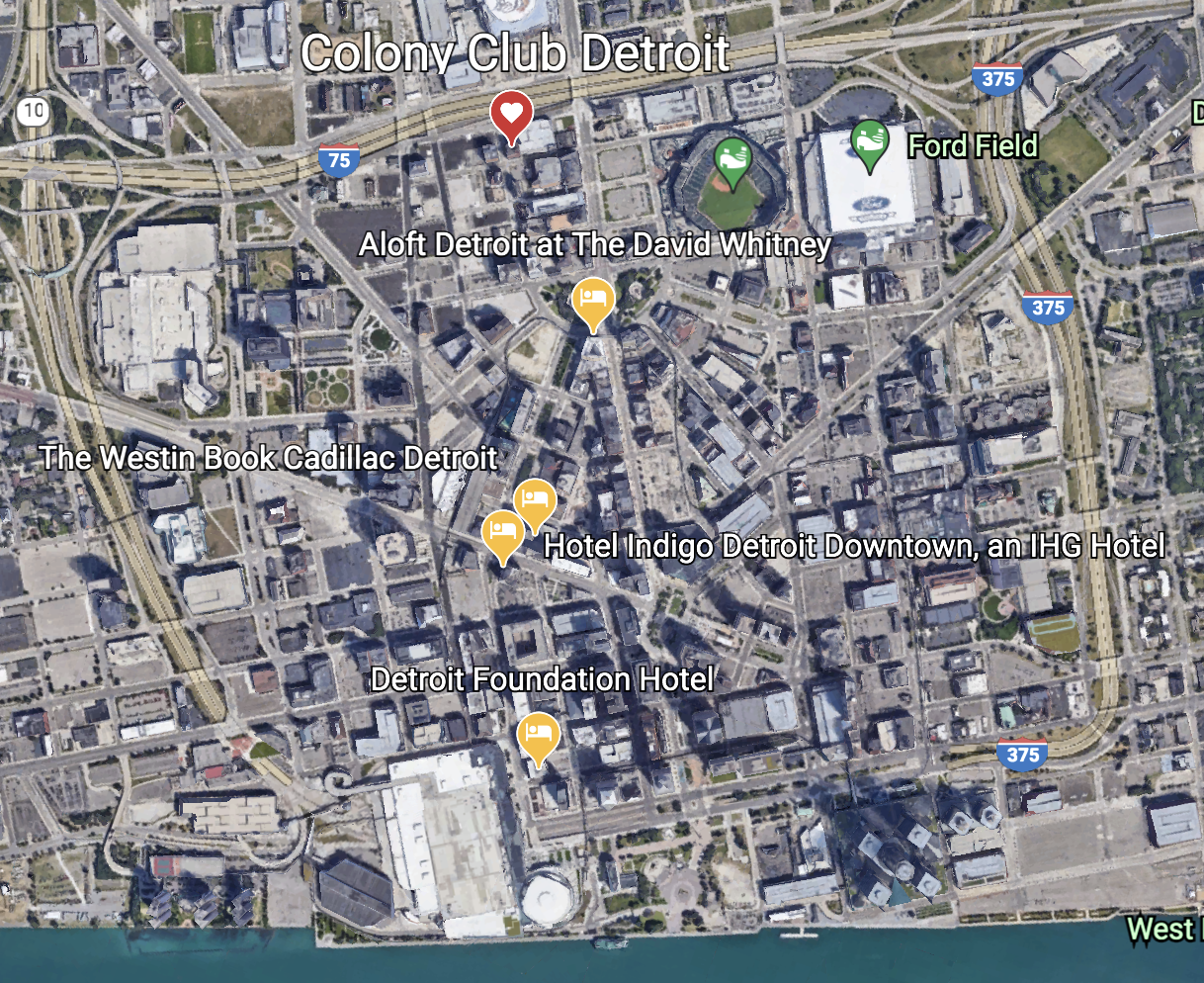
Task: Open Aloft Detroit at The David Whitney pin
Action: tap(593, 300)
